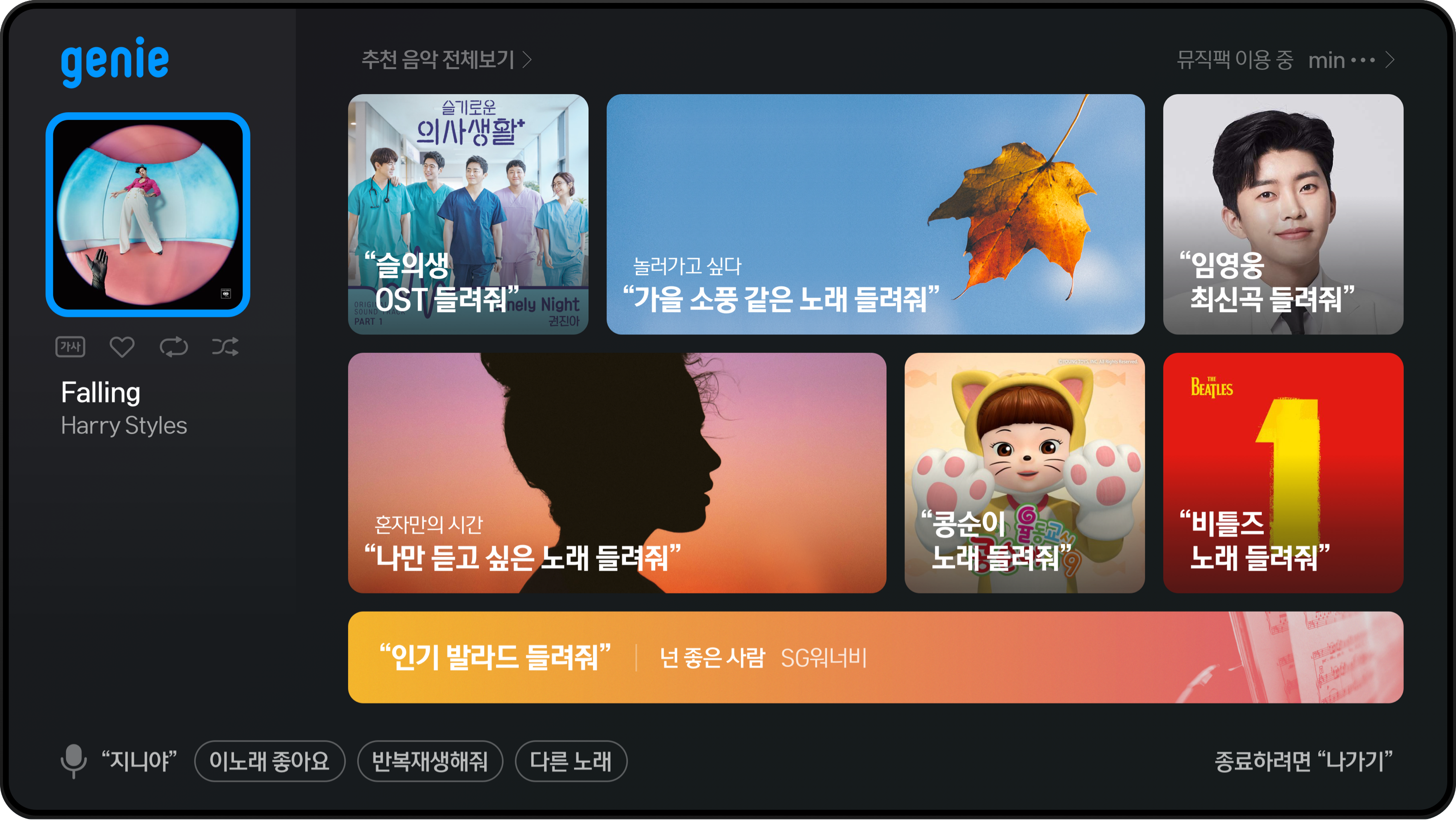Like the song Falling

pyautogui.click(x=121, y=347)
